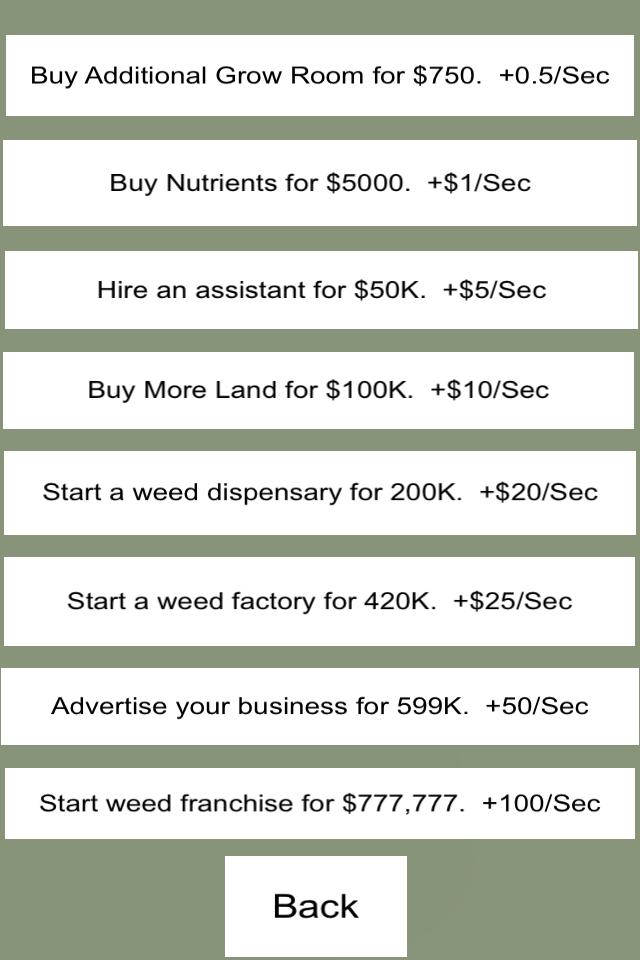Hire an assistant for $50K

tap(320, 290)
